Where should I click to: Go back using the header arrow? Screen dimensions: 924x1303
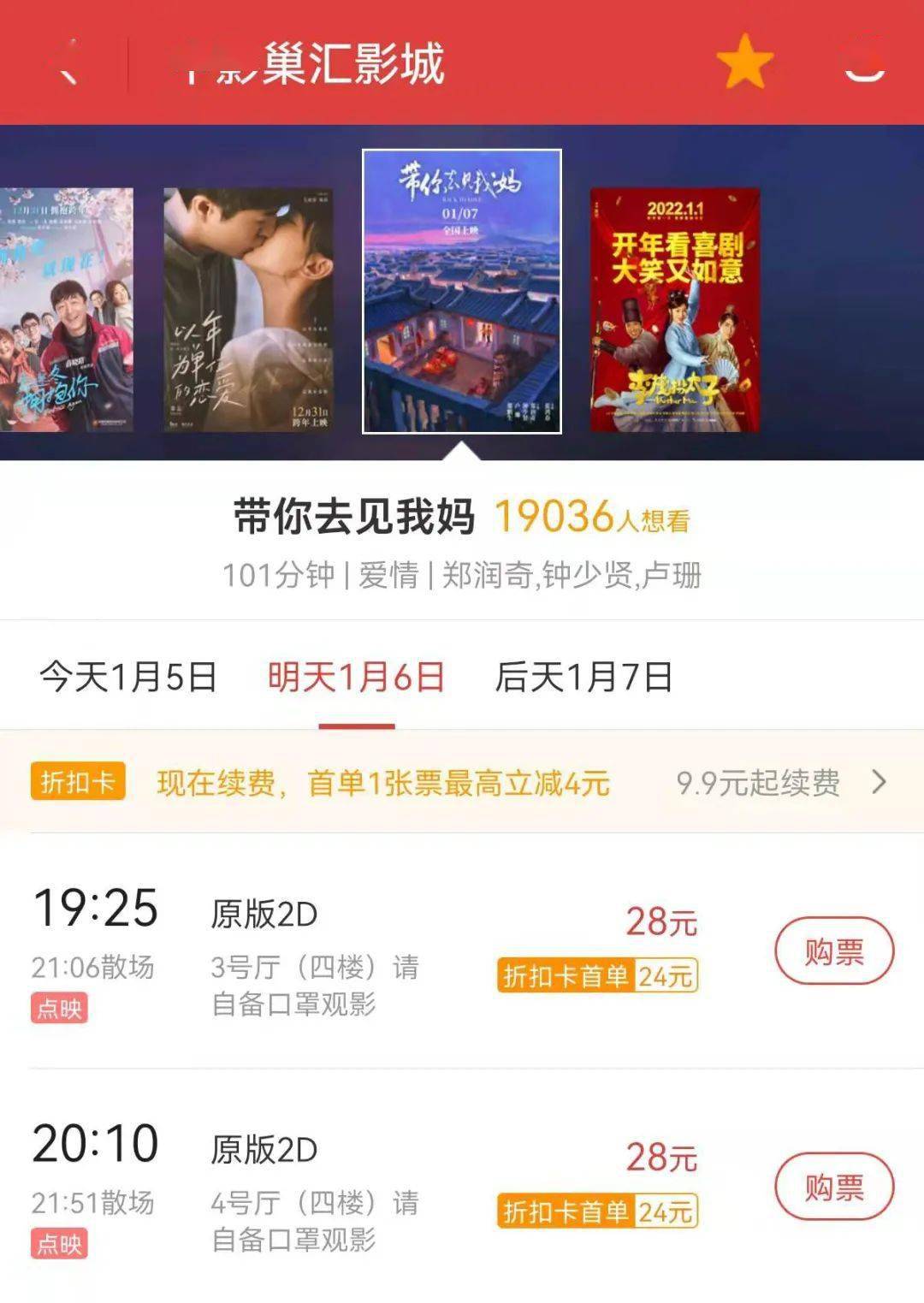(x=68, y=64)
